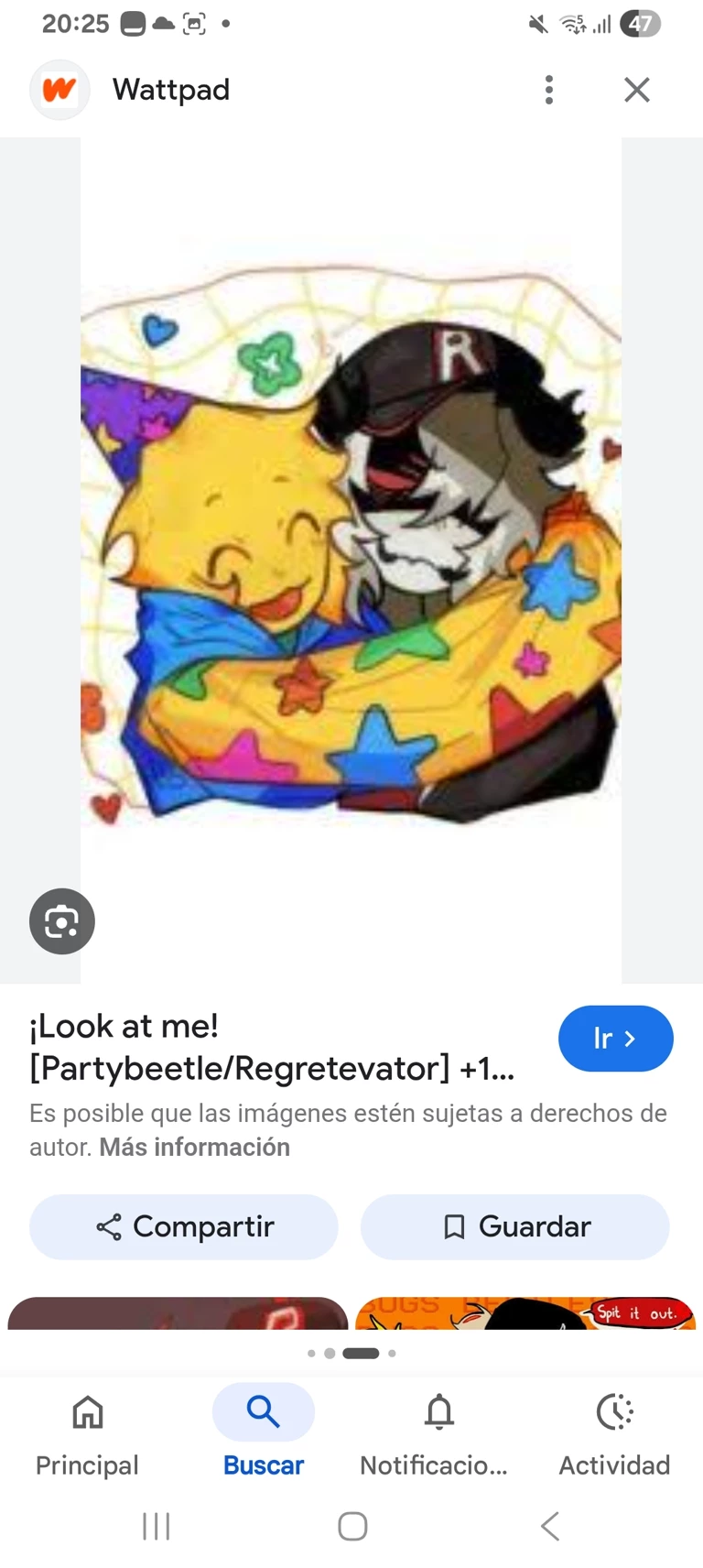Go to the Principal tab
This screenshot has width=703, height=1568.
[x=87, y=1432]
